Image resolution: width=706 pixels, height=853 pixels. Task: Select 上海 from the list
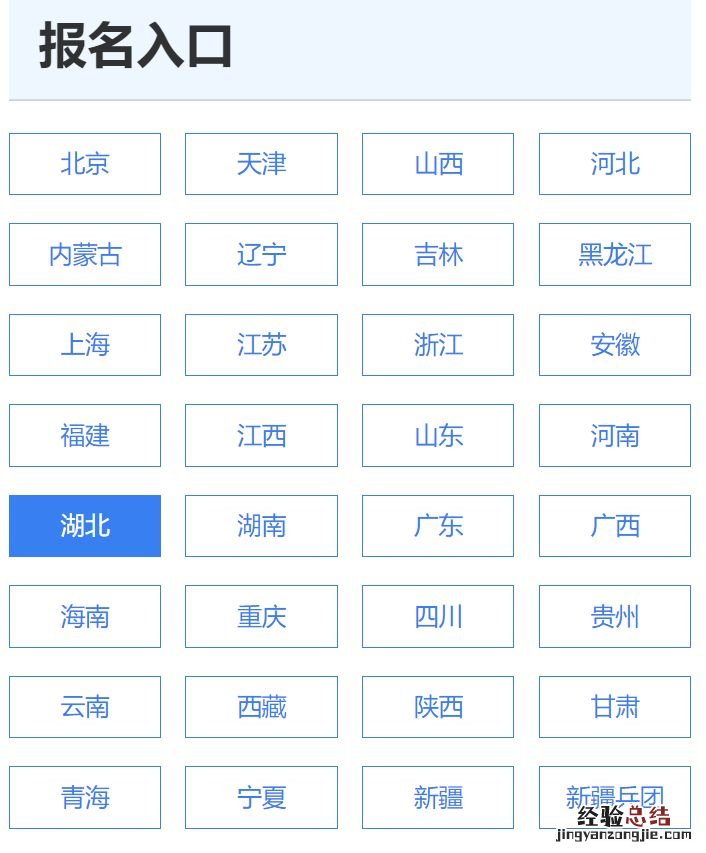tap(85, 345)
